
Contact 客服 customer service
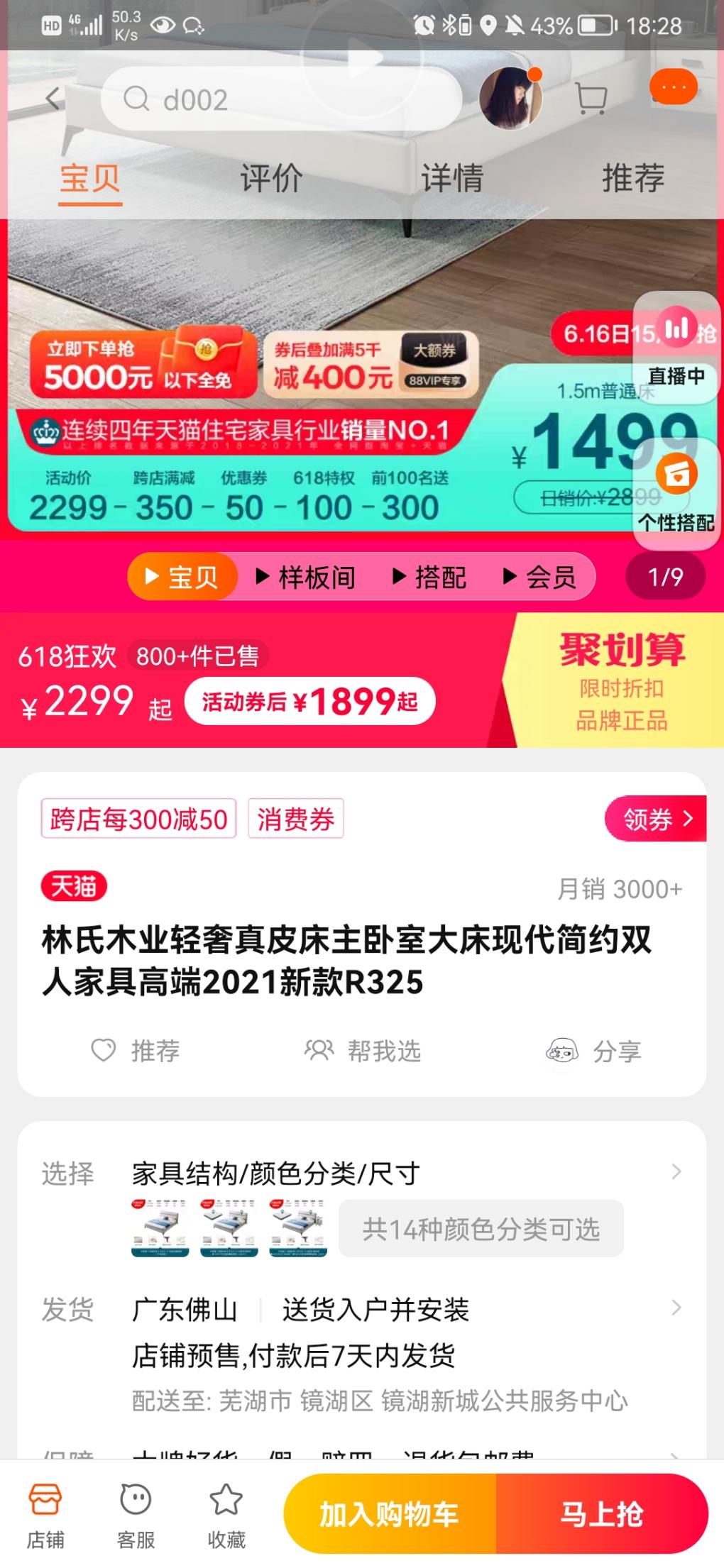pyautogui.click(x=136, y=1515)
